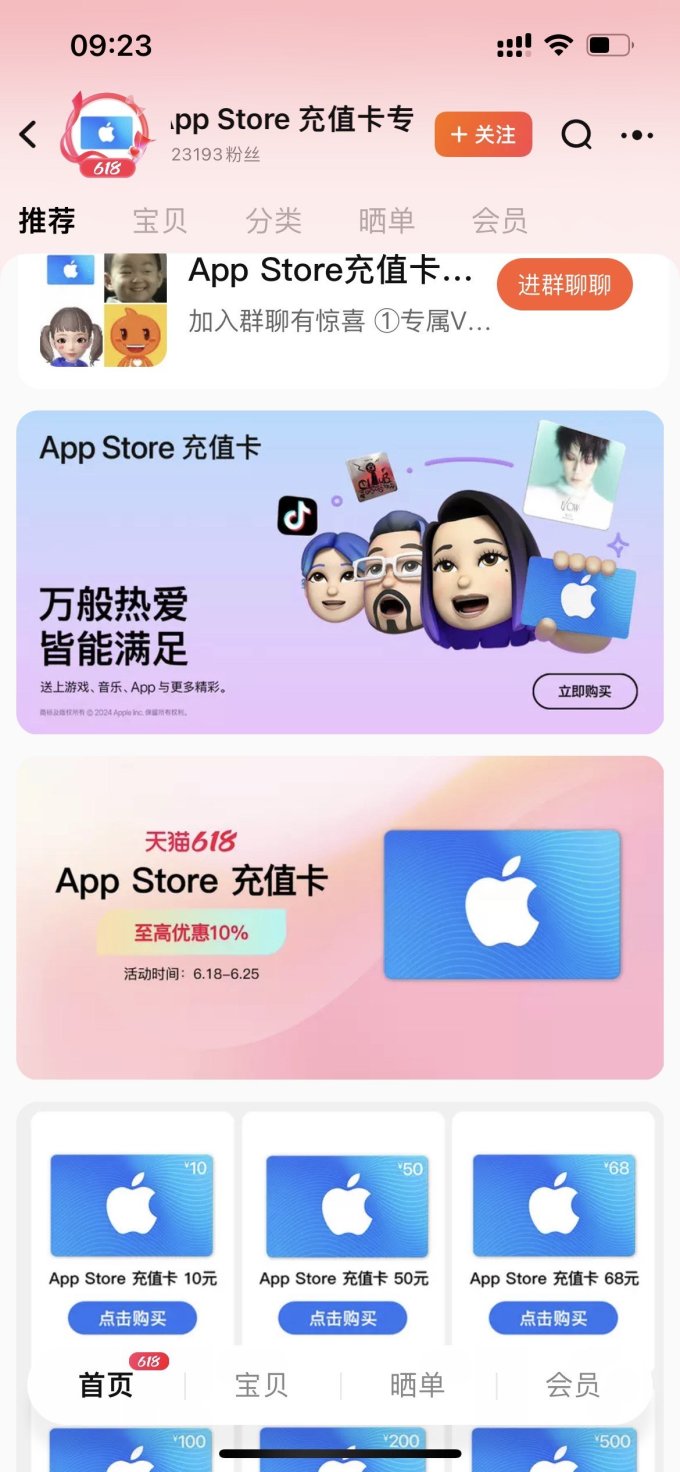Switch to the top 宝贝 tab
Image resolution: width=680 pixels, height=1472 pixels.
tap(160, 220)
